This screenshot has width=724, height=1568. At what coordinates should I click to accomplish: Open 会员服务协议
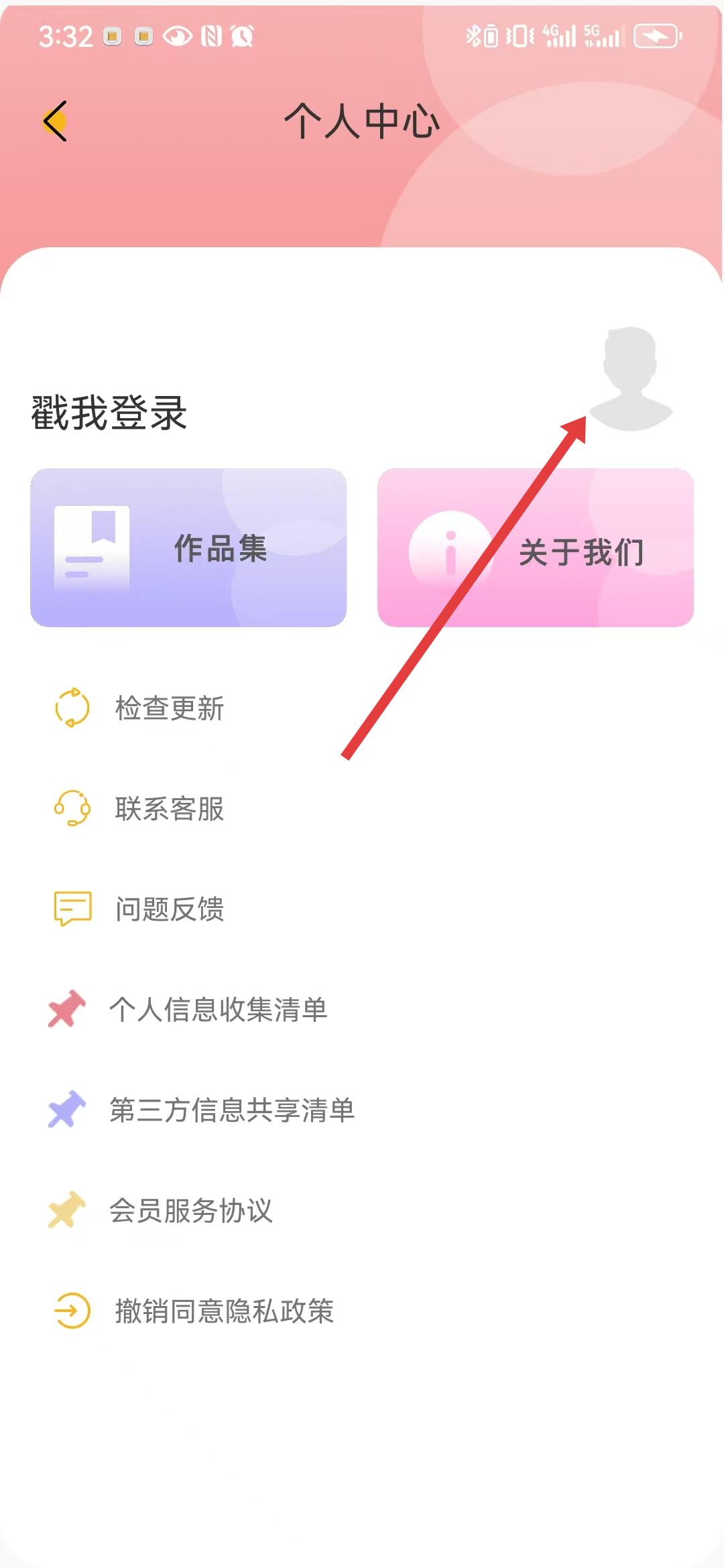[191, 1211]
